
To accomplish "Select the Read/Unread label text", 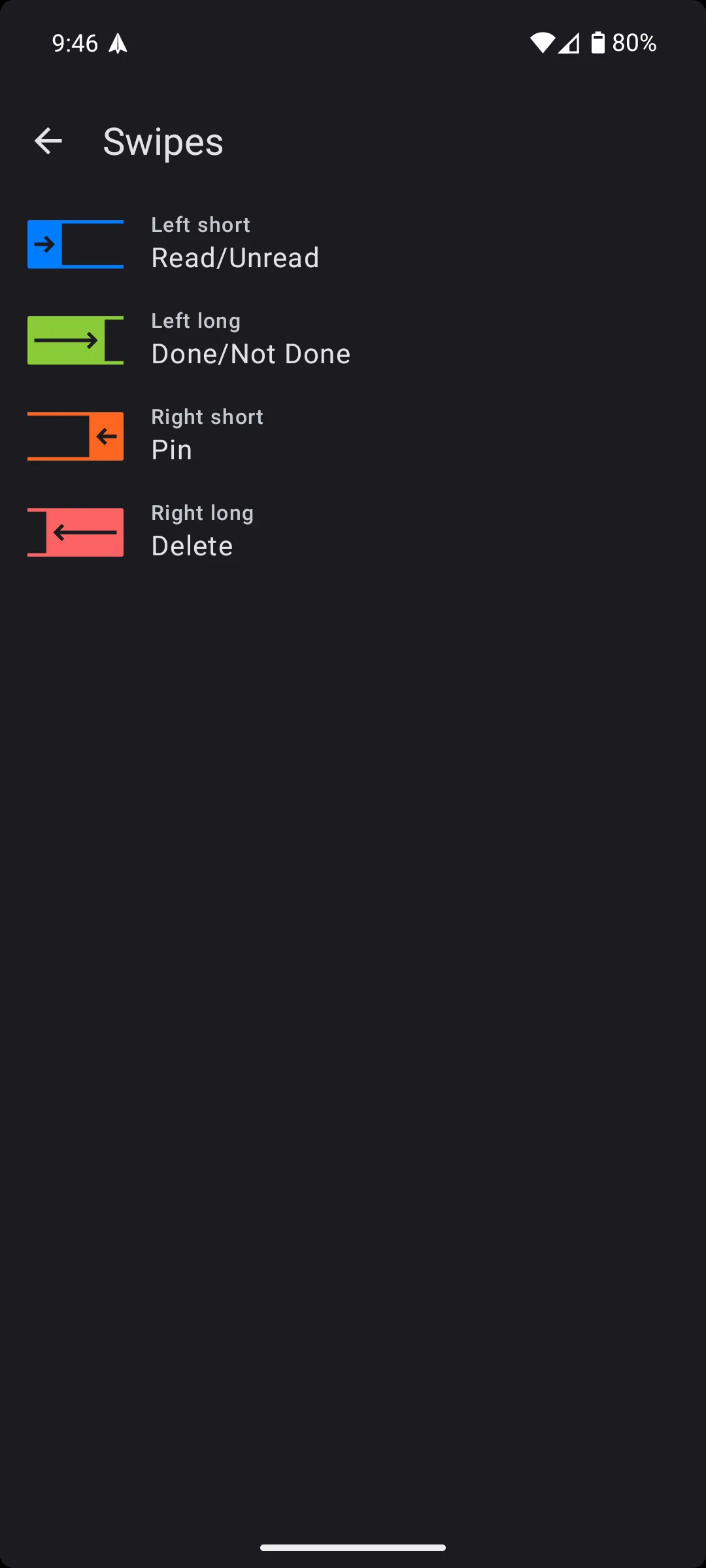I will pyautogui.click(x=235, y=257).
